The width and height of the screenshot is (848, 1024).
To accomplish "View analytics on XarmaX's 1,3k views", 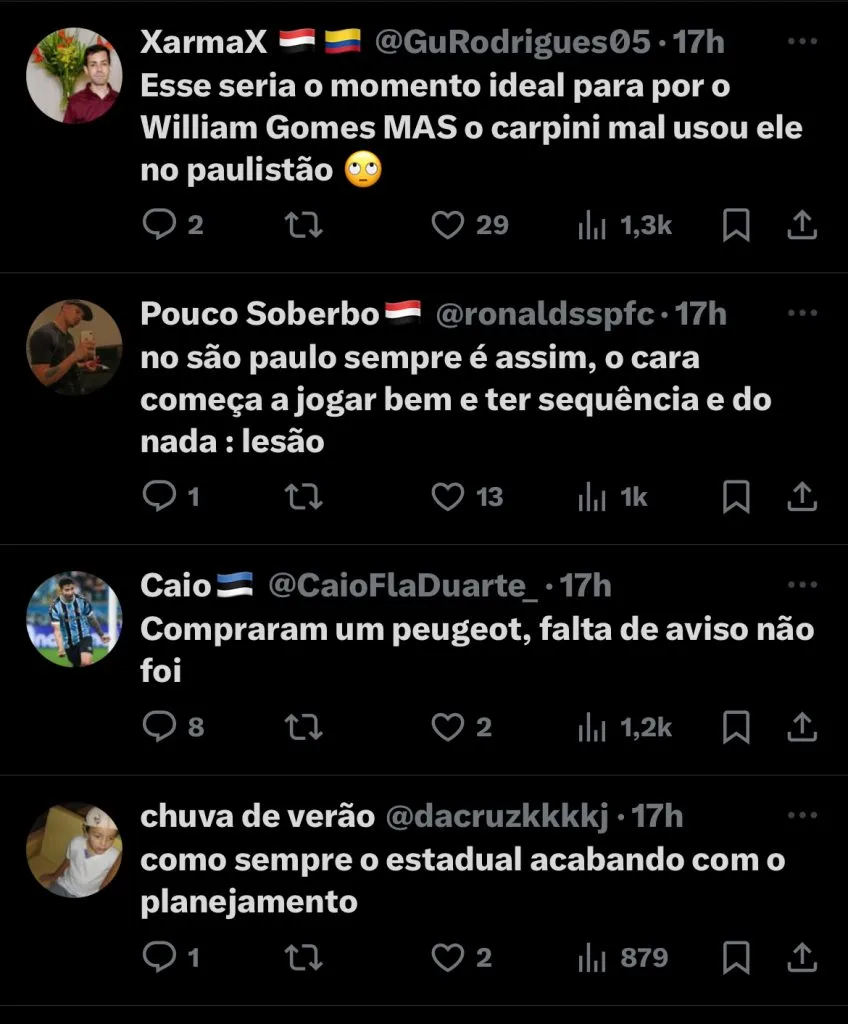I will [625, 226].
